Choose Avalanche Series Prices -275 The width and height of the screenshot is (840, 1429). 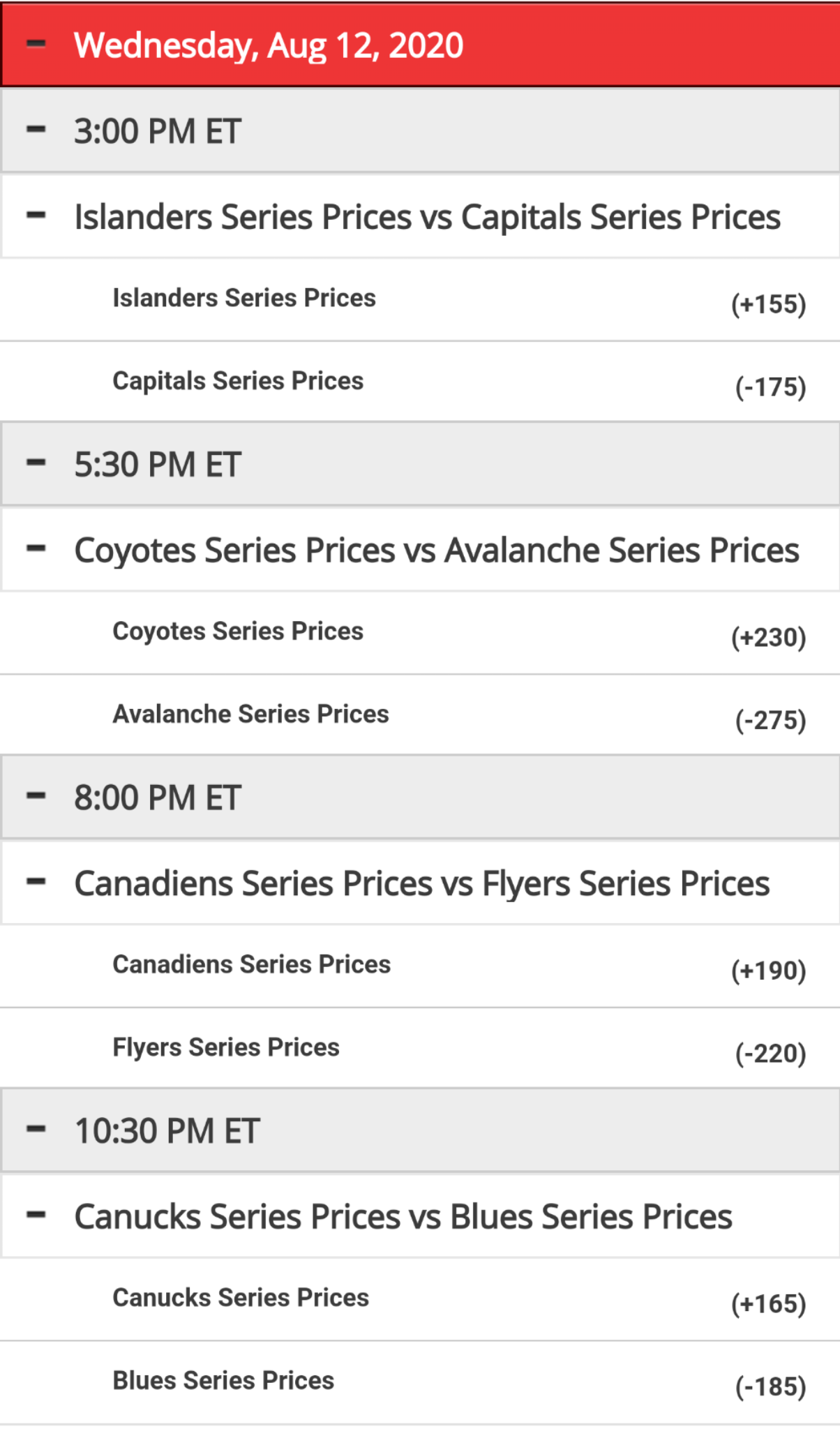(420, 716)
